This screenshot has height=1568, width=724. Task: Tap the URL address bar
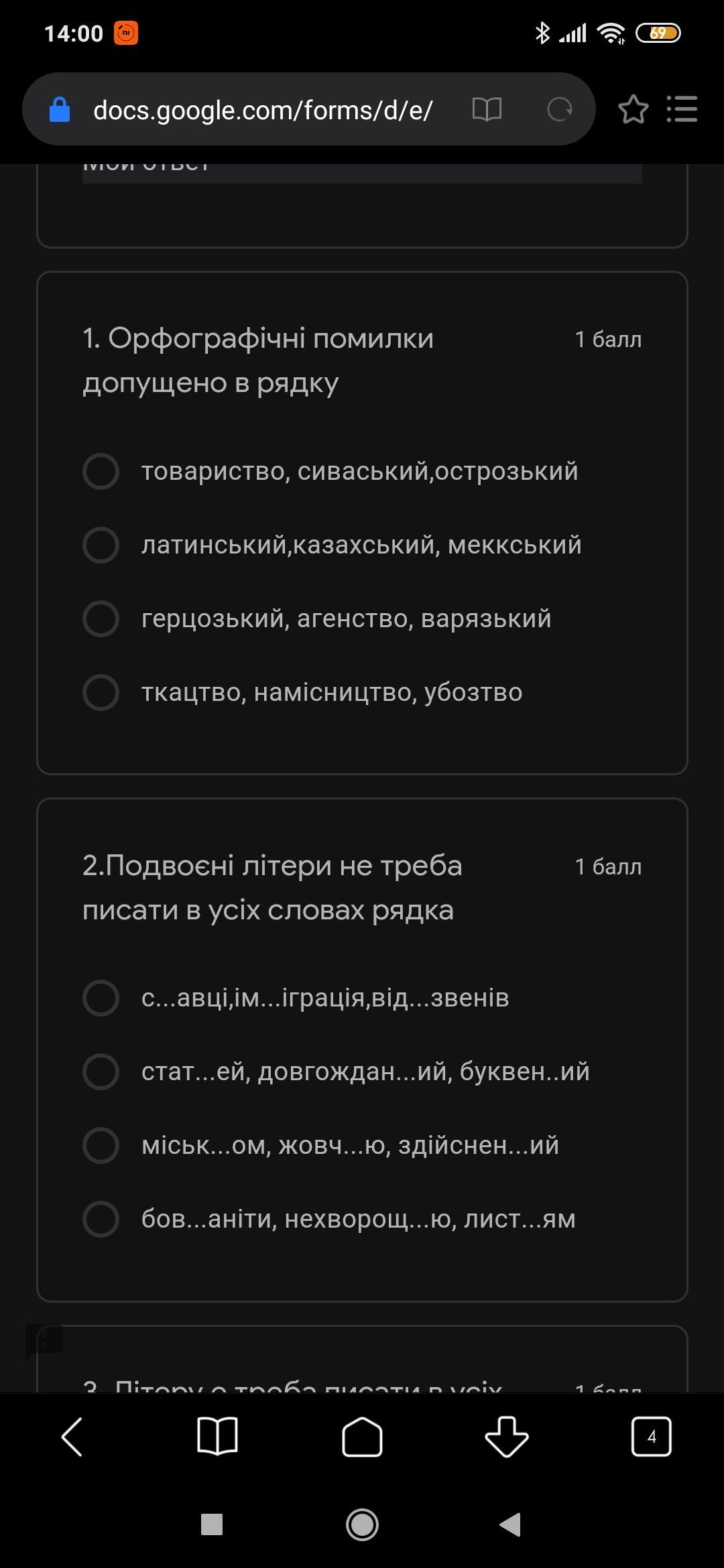point(261,110)
